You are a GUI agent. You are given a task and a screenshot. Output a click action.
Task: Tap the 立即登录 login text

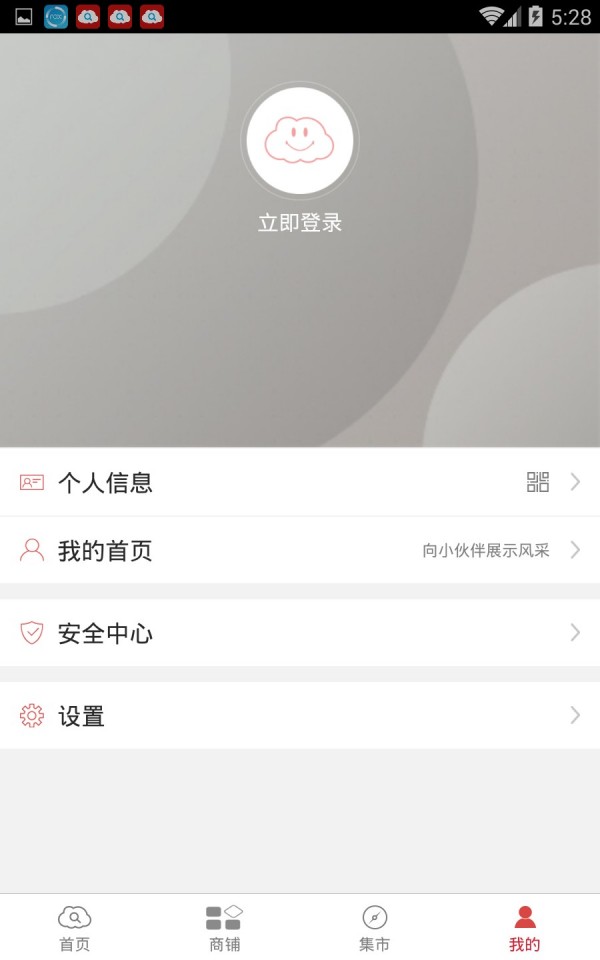click(x=299, y=223)
